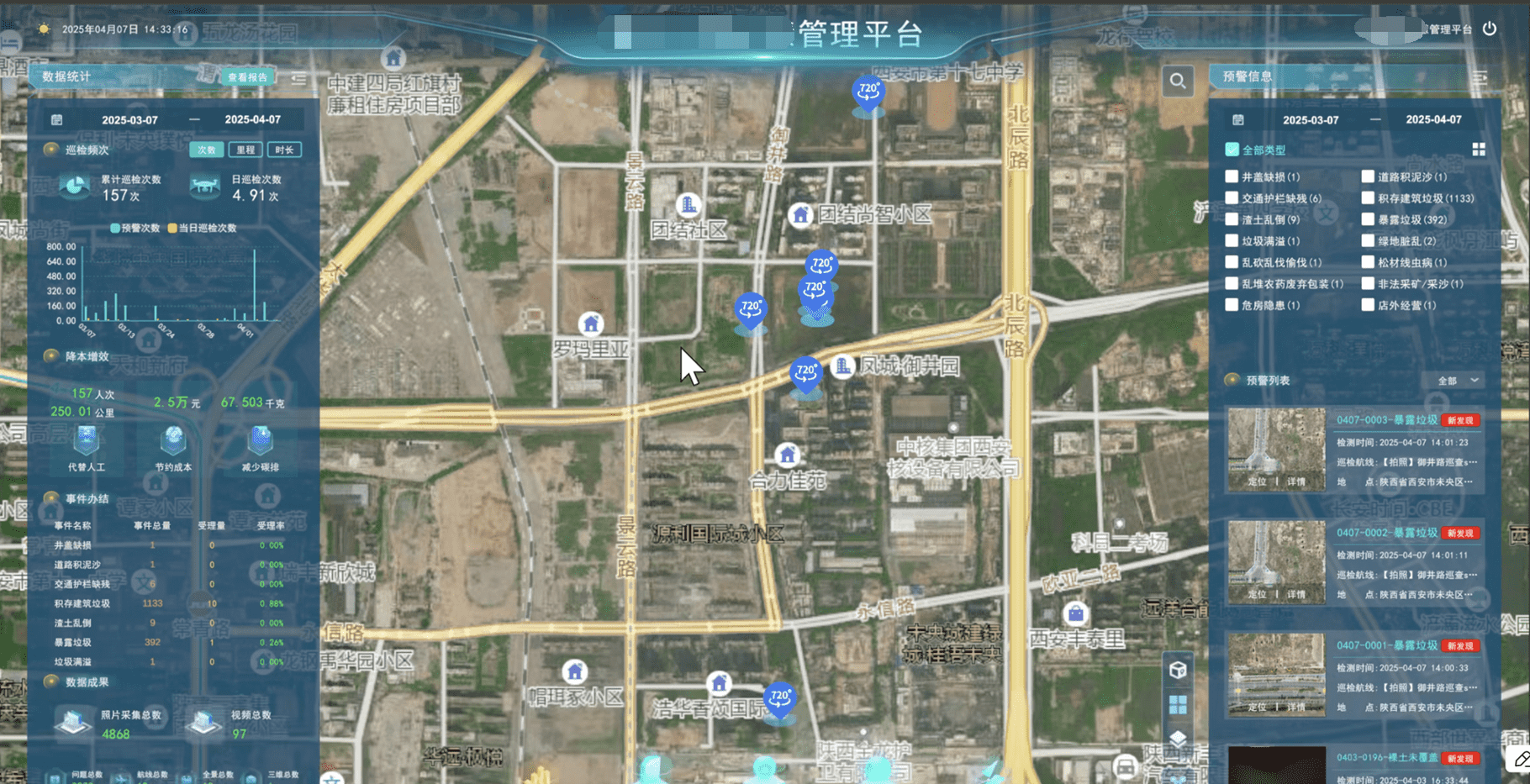The height and width of the screenshot is (784, 1530).
Task: Collapse the 数据统计 panel
Action: pyautogui.click(x=298, y=79)
